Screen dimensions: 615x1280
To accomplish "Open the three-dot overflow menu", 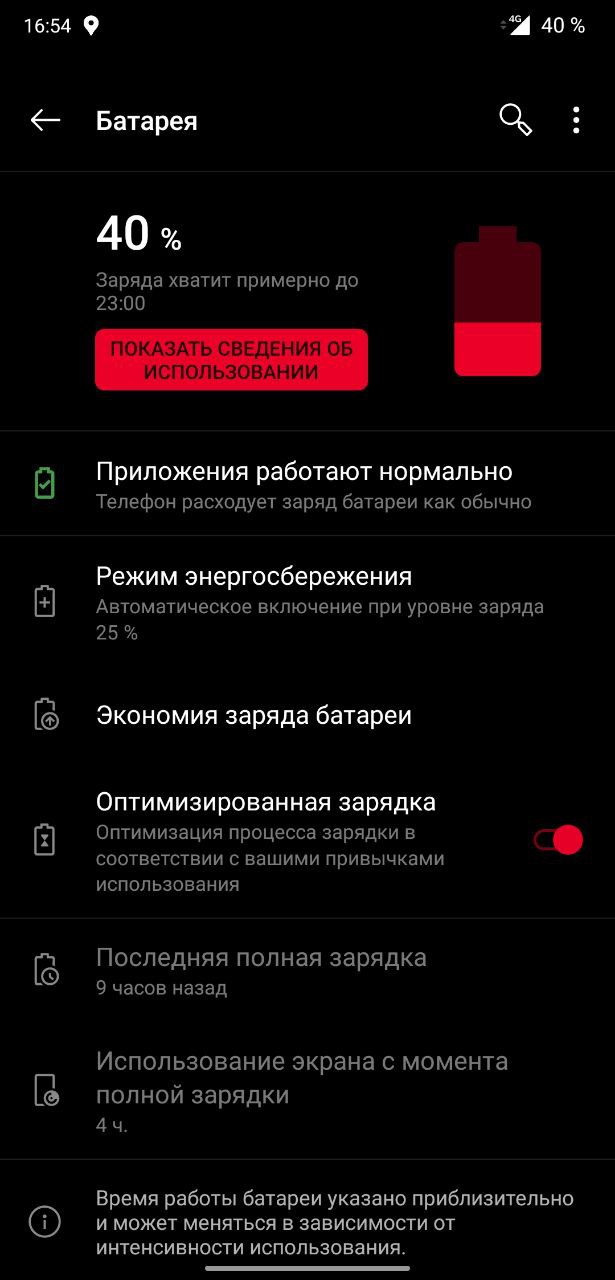I will (576, 121).
